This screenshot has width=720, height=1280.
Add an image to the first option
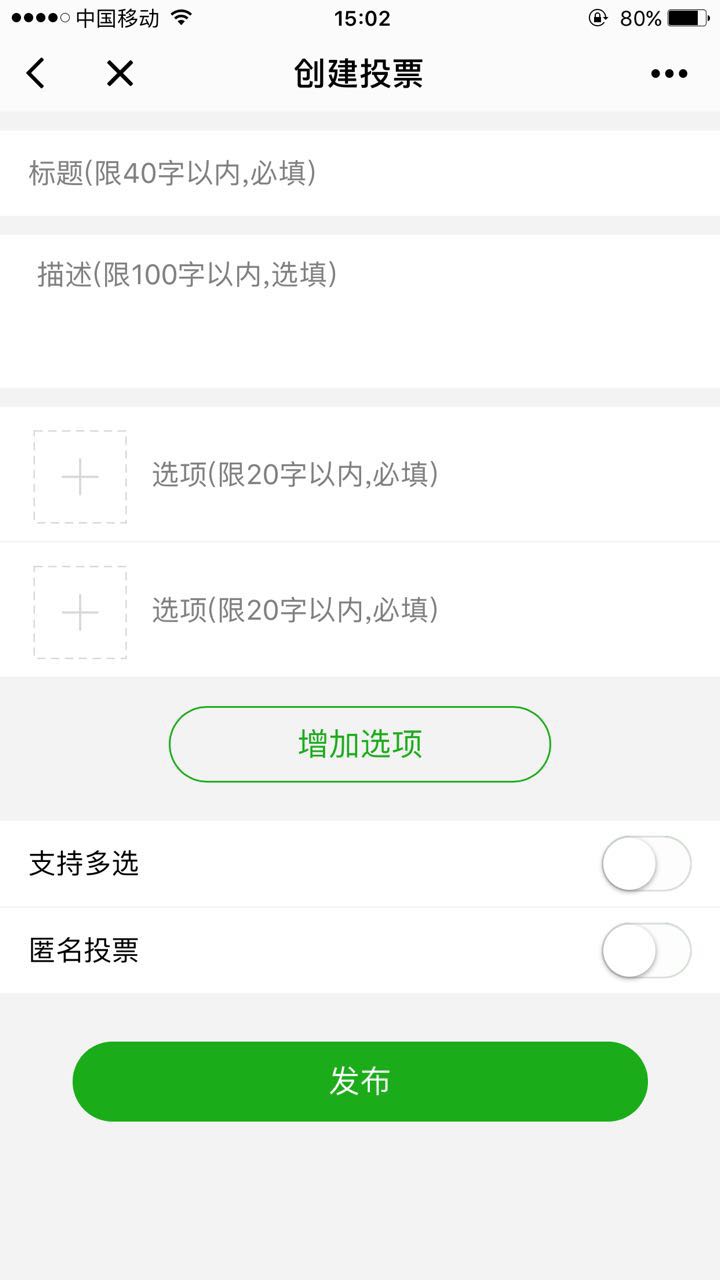click(x=80, y=477)
